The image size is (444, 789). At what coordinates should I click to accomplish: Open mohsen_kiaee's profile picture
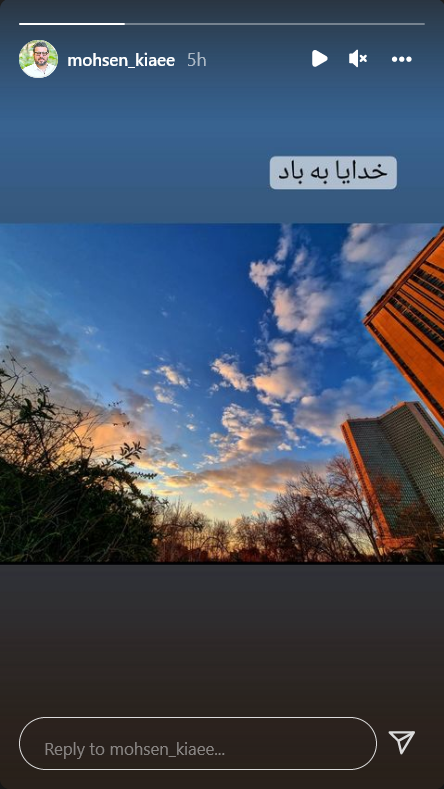point(38,59)
